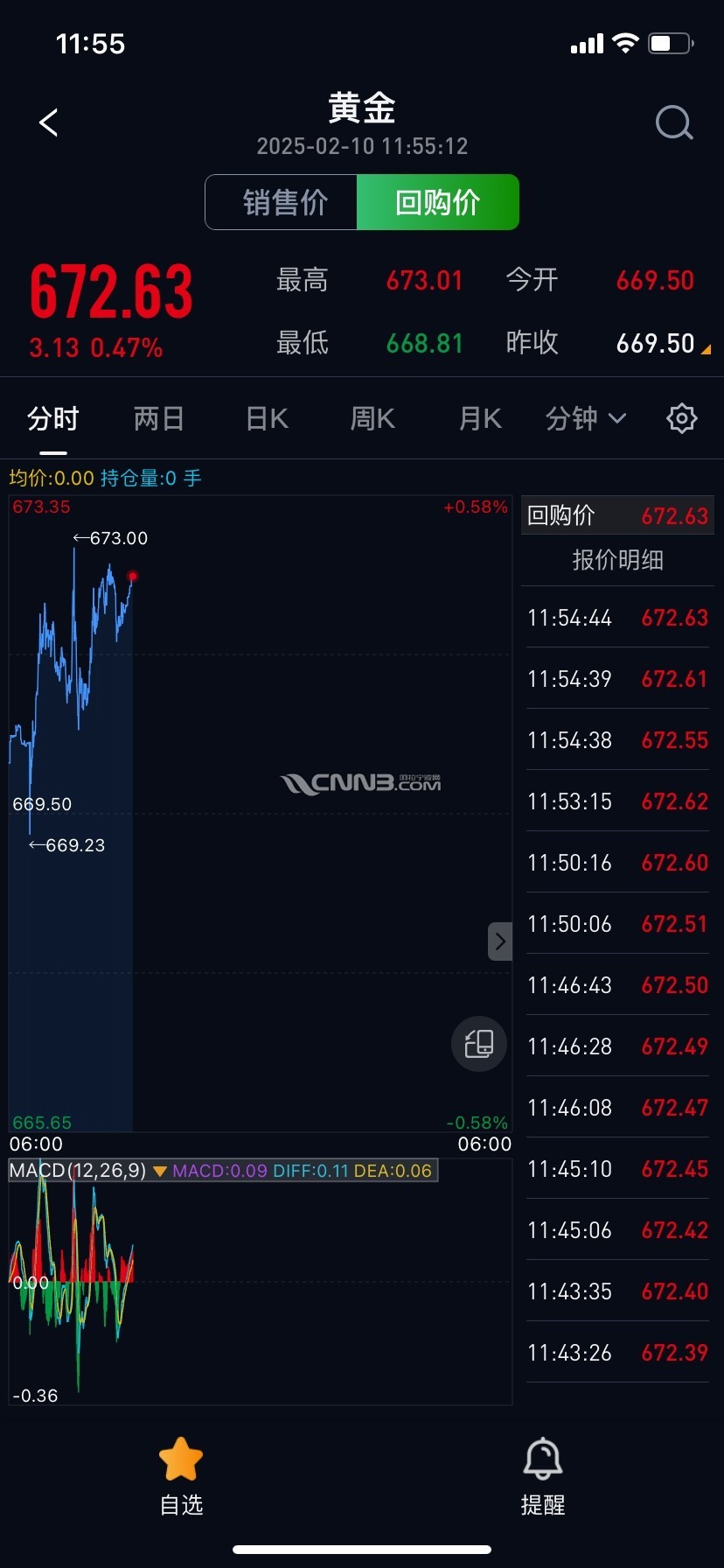Open the 分时 chart tab
The image size is (724, 1568).
click(x=52, y=419)
